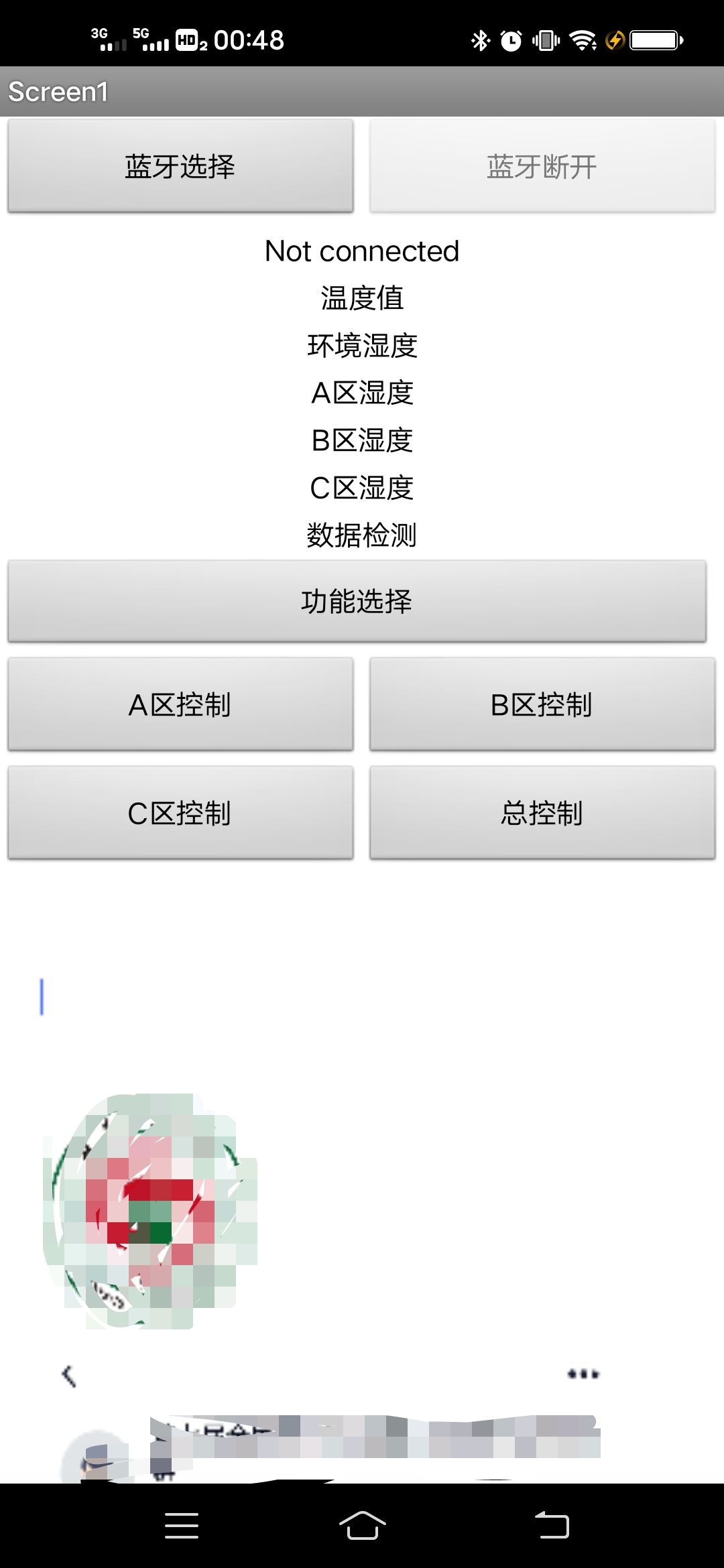Tap the battery saver lightning icon
Viewport: 724px width, 1568px height.
(615, 40)
